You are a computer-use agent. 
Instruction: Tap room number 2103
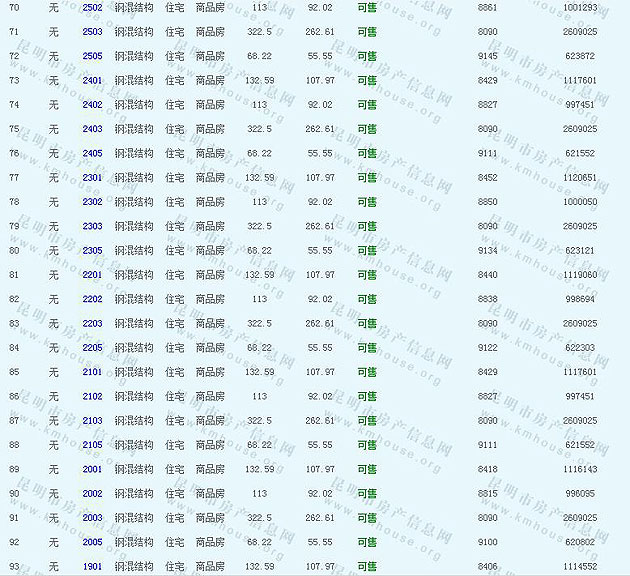tap(92, 420)
